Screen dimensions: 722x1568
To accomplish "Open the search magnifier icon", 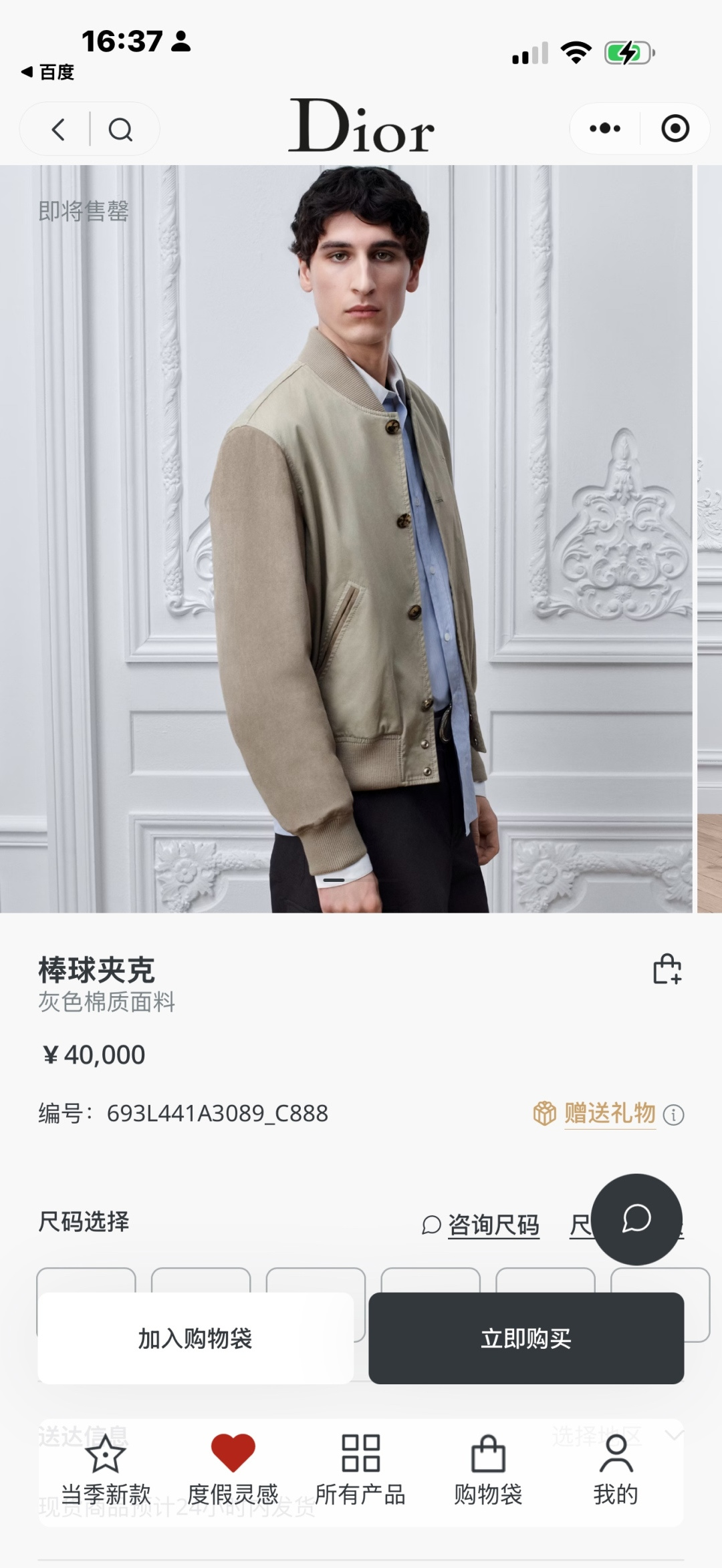I will tap(120, 130).
